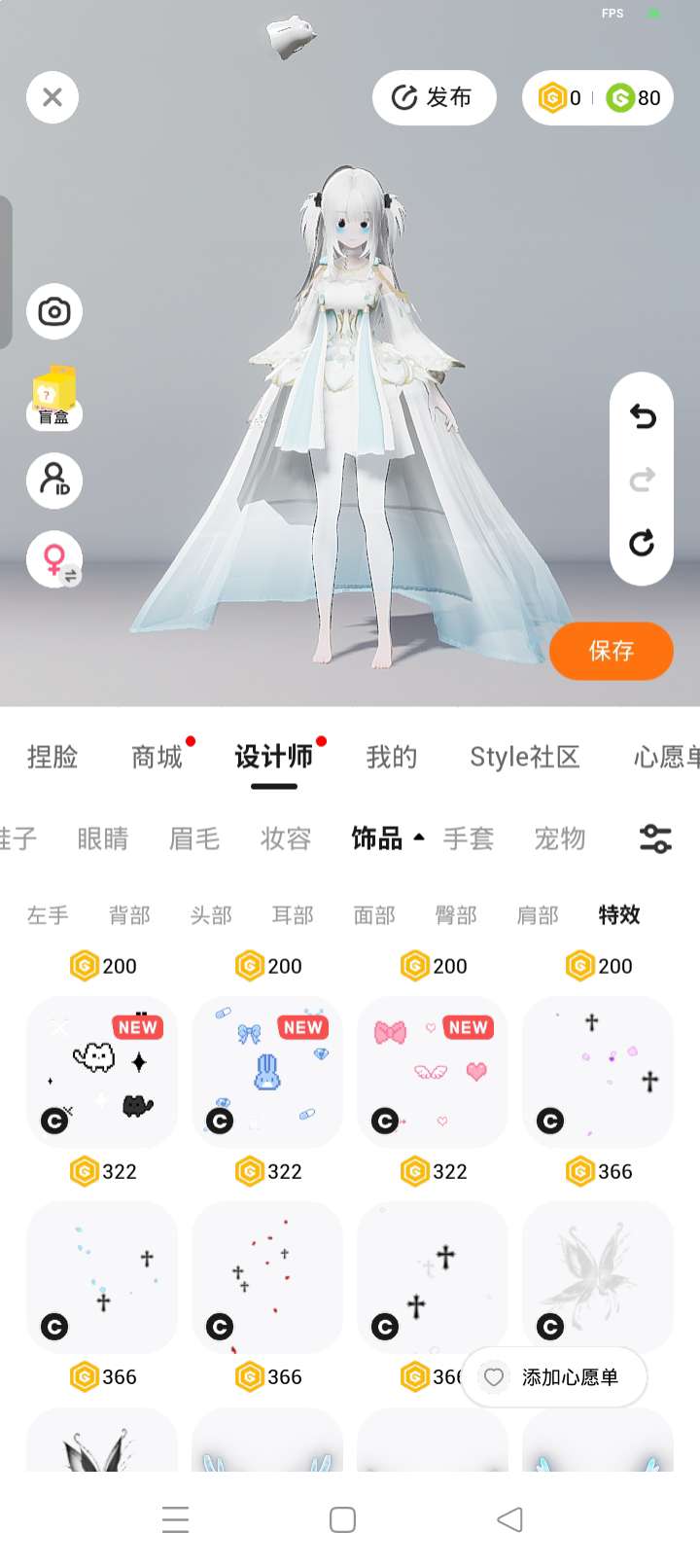Switch to the 商城 tab
The width and height of the screenshot is (700, 1568).
pyautogui.click(x=157, y=757)
